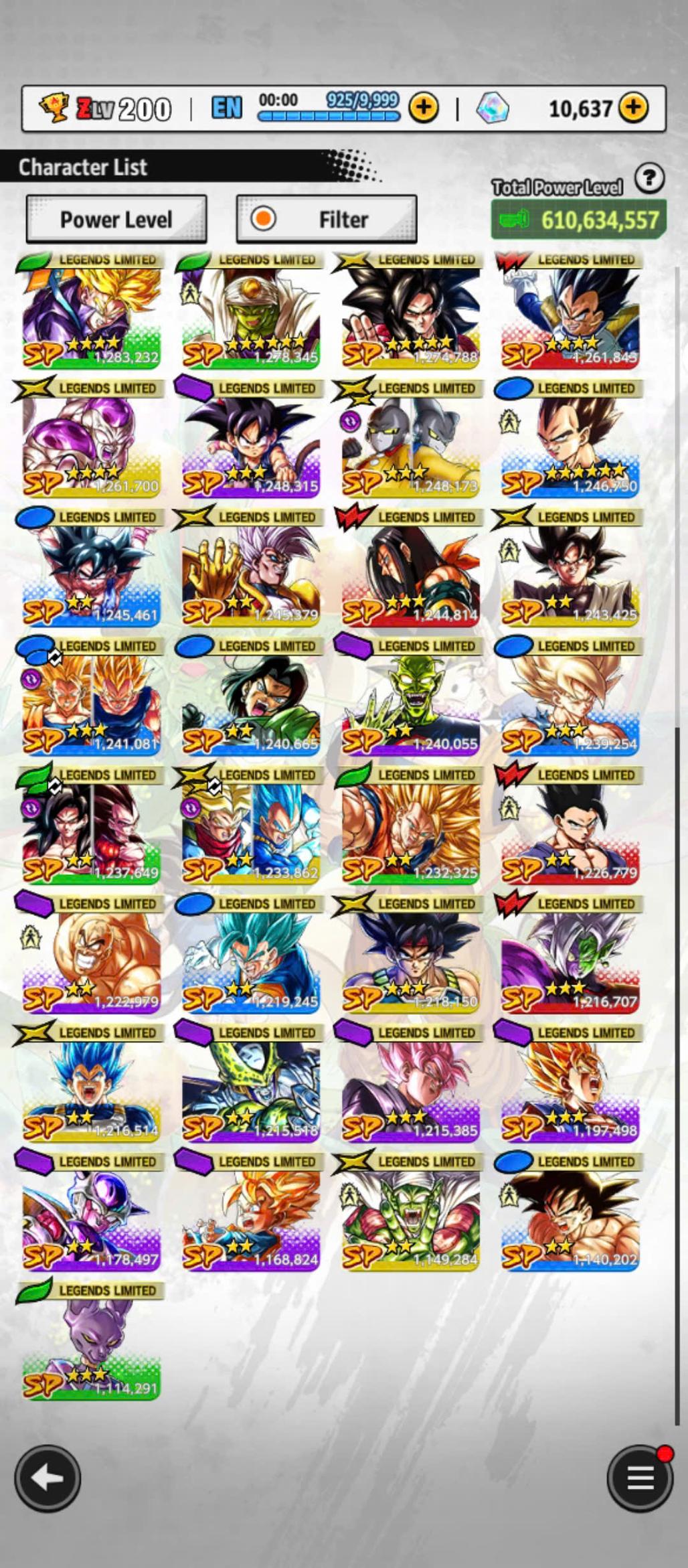Open the Filter options
The image size is (688, 1568).
click(327, 219)
